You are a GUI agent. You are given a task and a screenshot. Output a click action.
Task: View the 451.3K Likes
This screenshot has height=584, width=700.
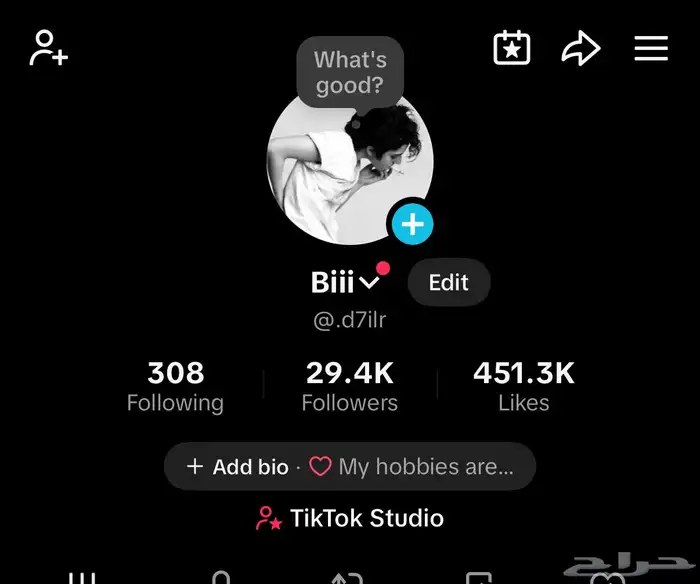click(x=524, y=386)
